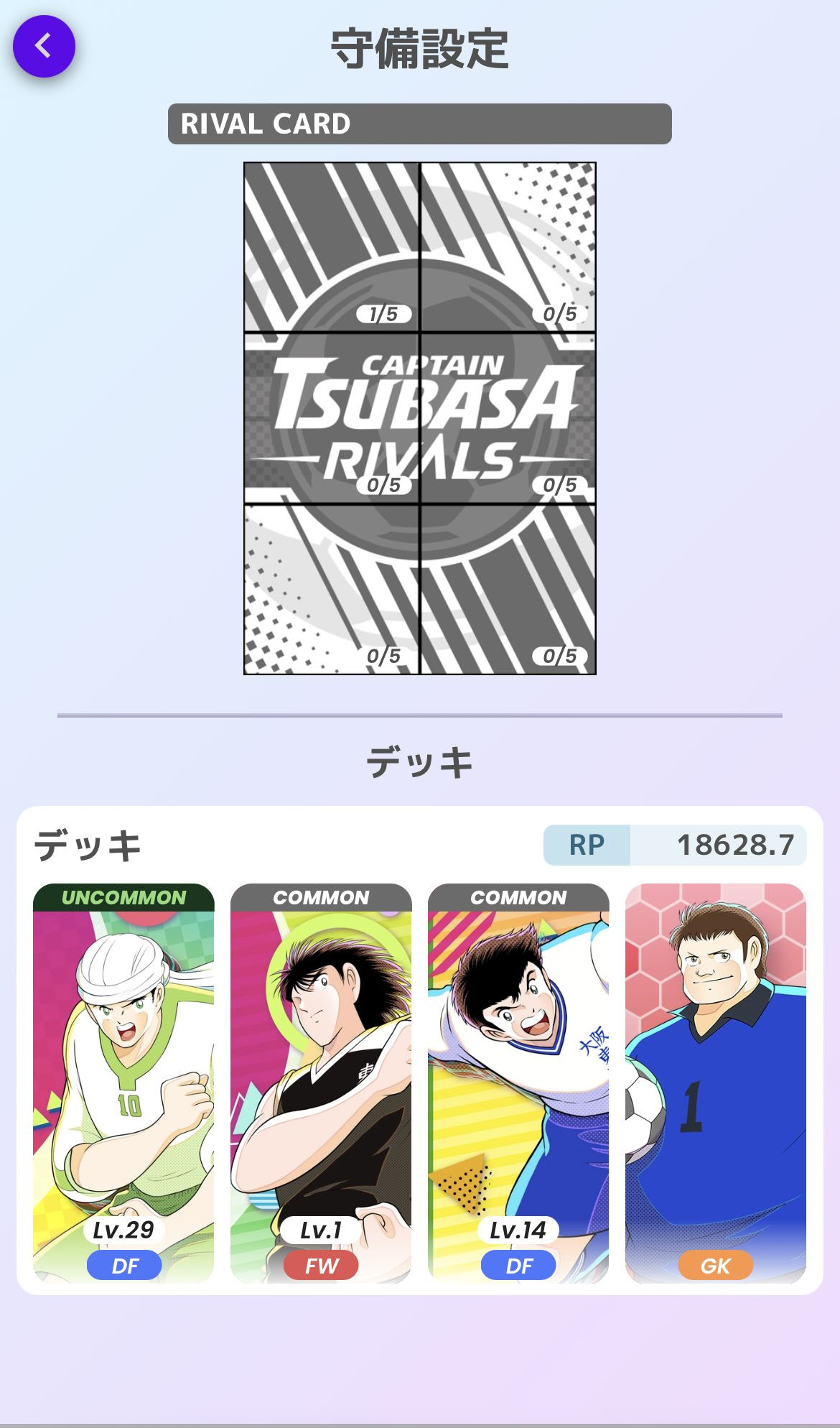Image resolution: width=840 pixels, height=1428 pixels.
Task: Open the GK goalkeeper card
Action: 716,1082
